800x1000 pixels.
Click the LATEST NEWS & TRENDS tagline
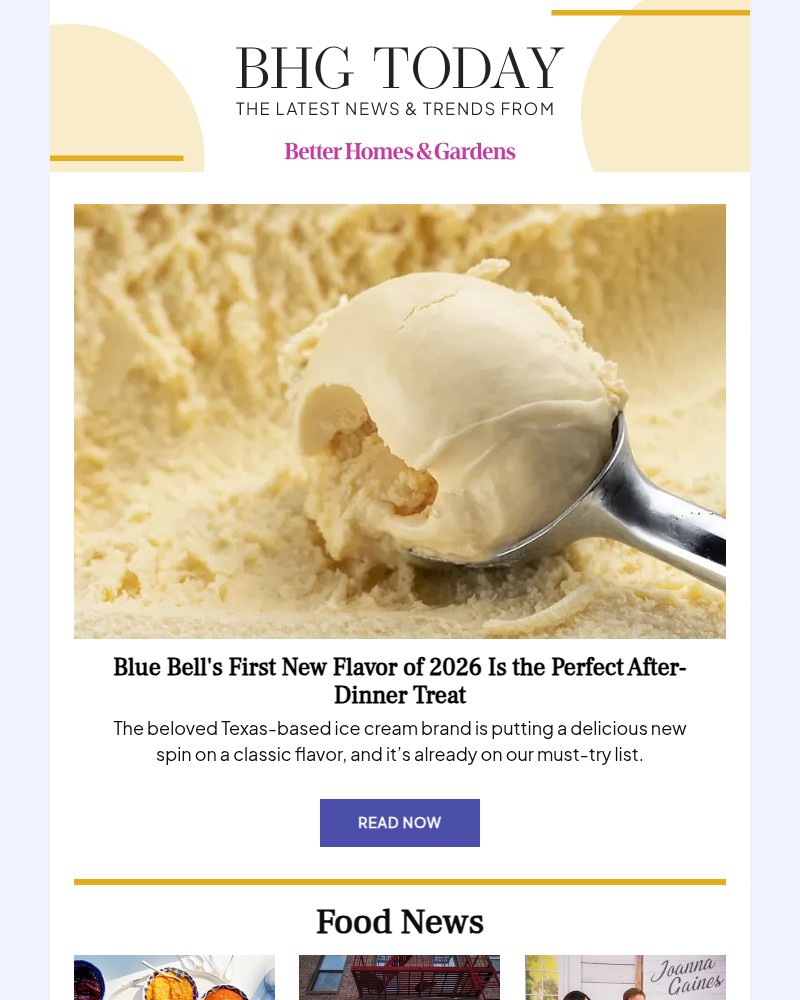[x=395, y=109]
